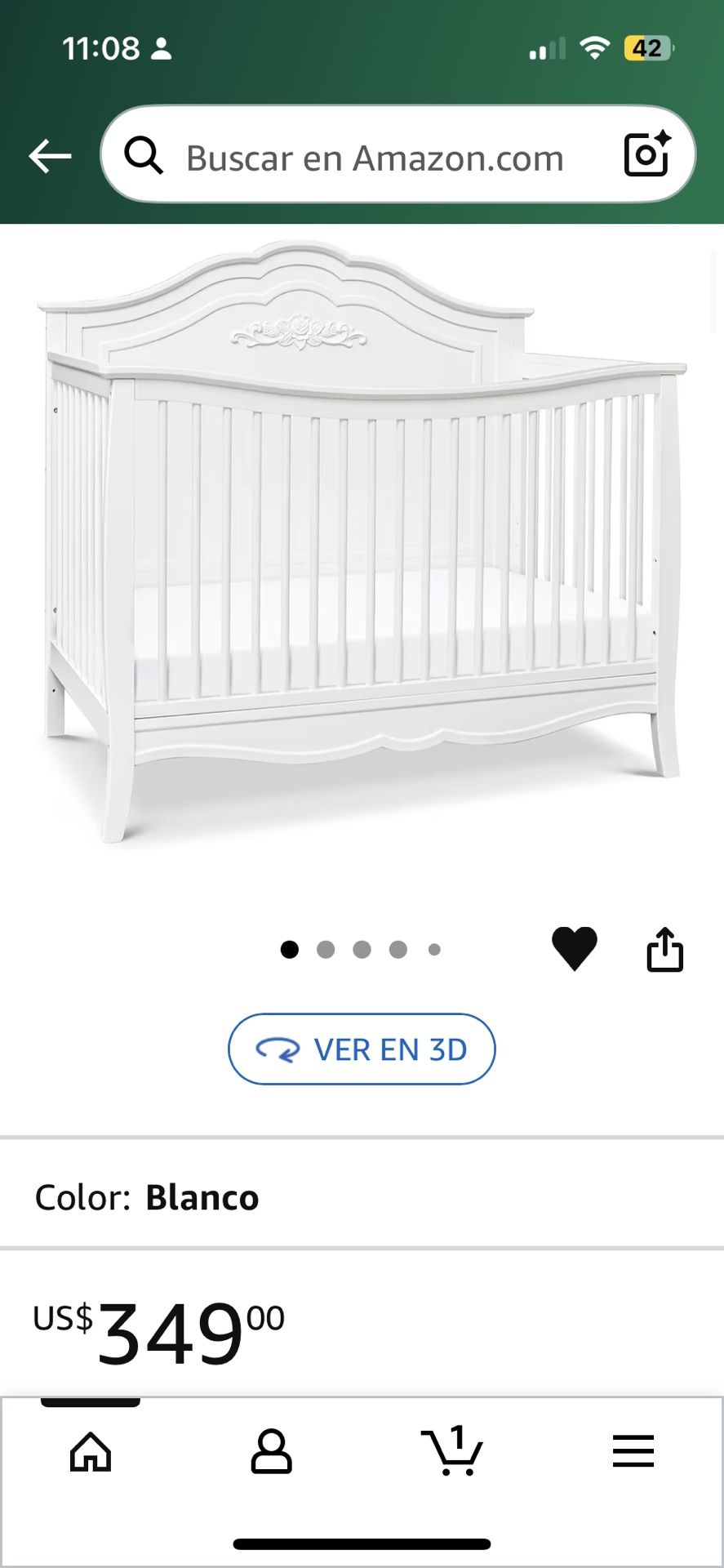Expand the Color: Blanco selection row
The height and width of the screenshot is (1568, 724).
362,1197
